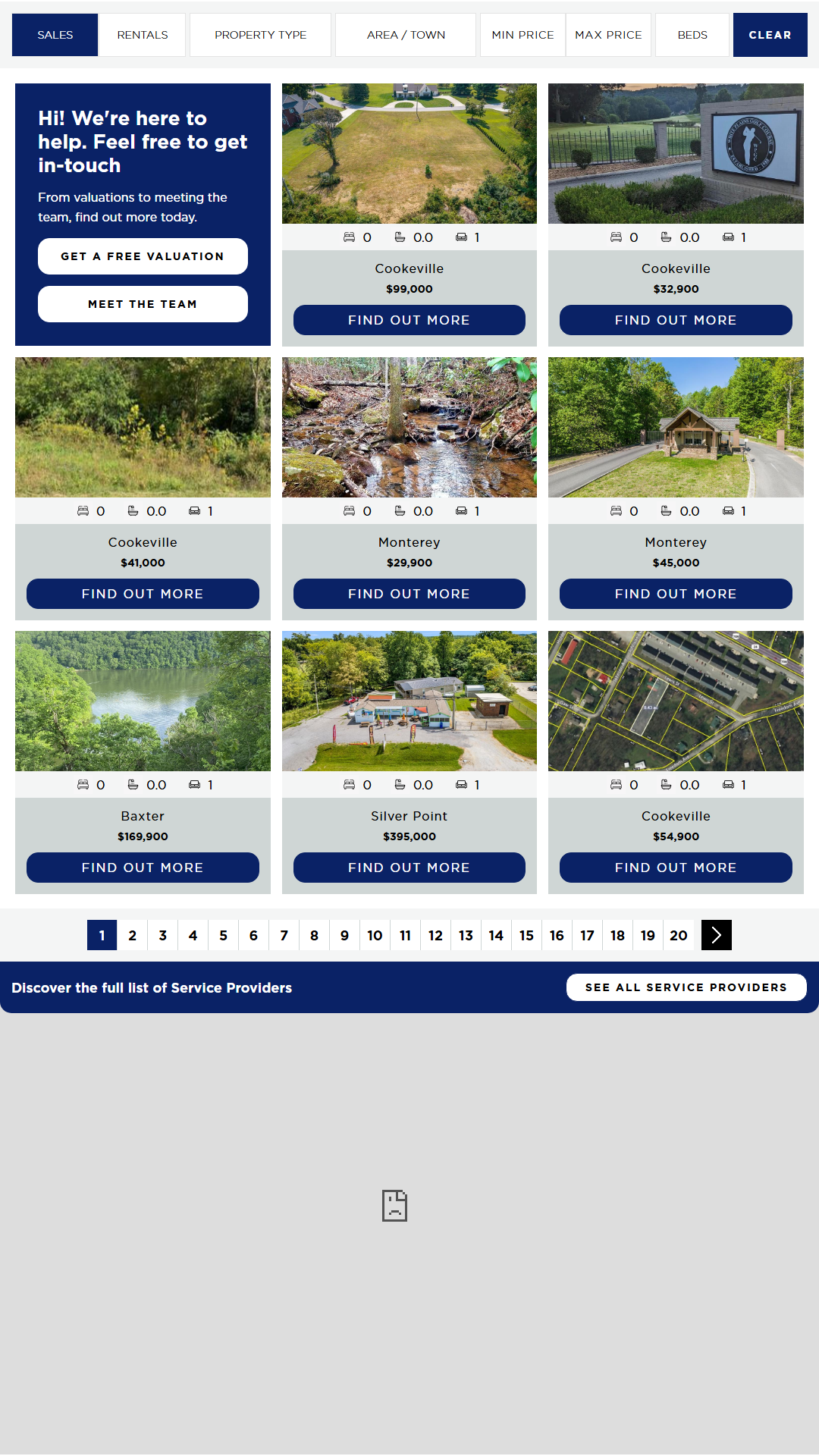Open the $29,900 Monterey creek photo
Image resolution: width=819 pixels, height=1456 pixels.
tap(409, 427)
